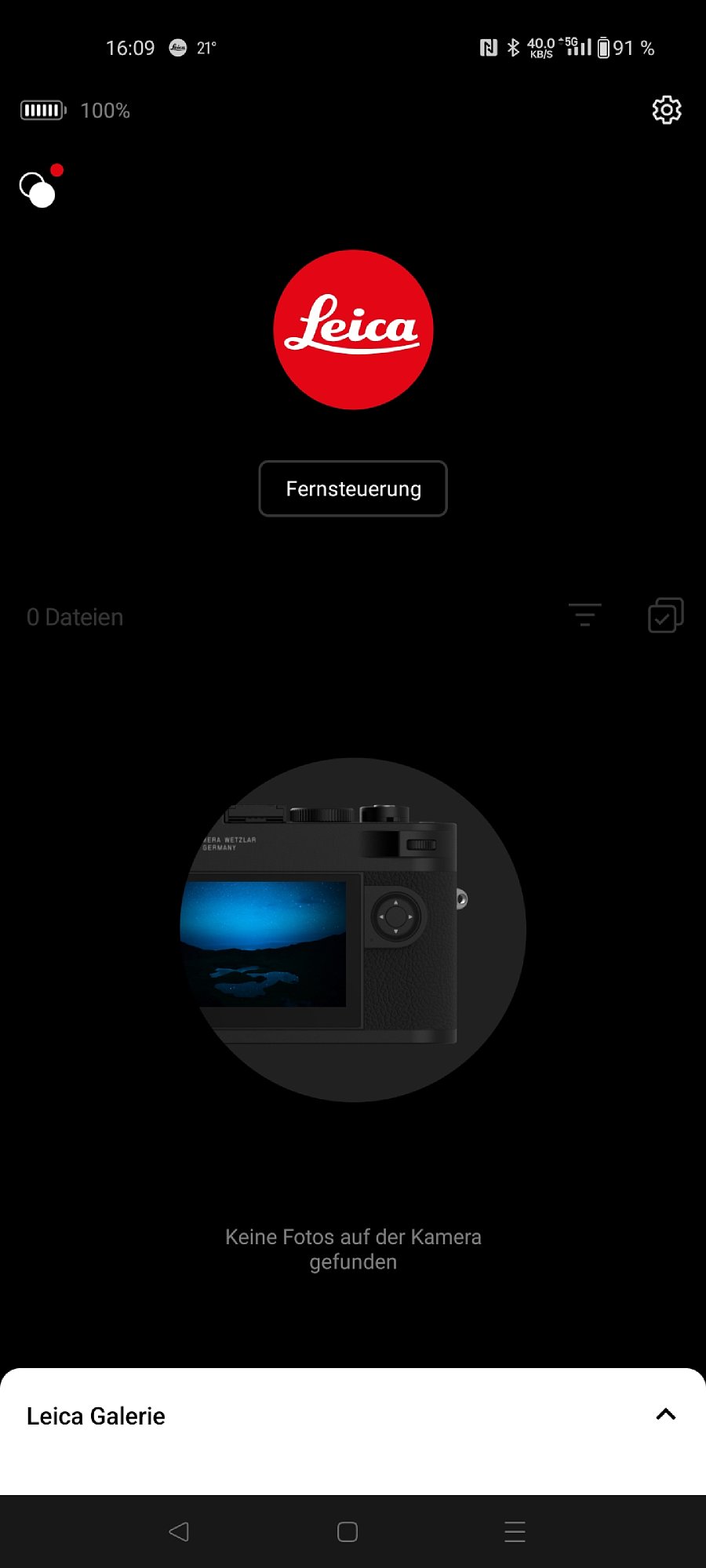Go back with the system back button
Screen dimensions: 706x1568
click(x=179, y=1531)
